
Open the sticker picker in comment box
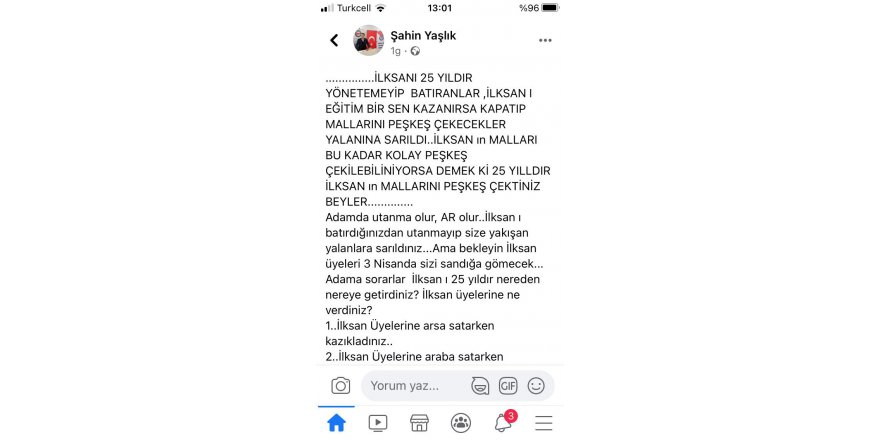(x=480, y=386)
